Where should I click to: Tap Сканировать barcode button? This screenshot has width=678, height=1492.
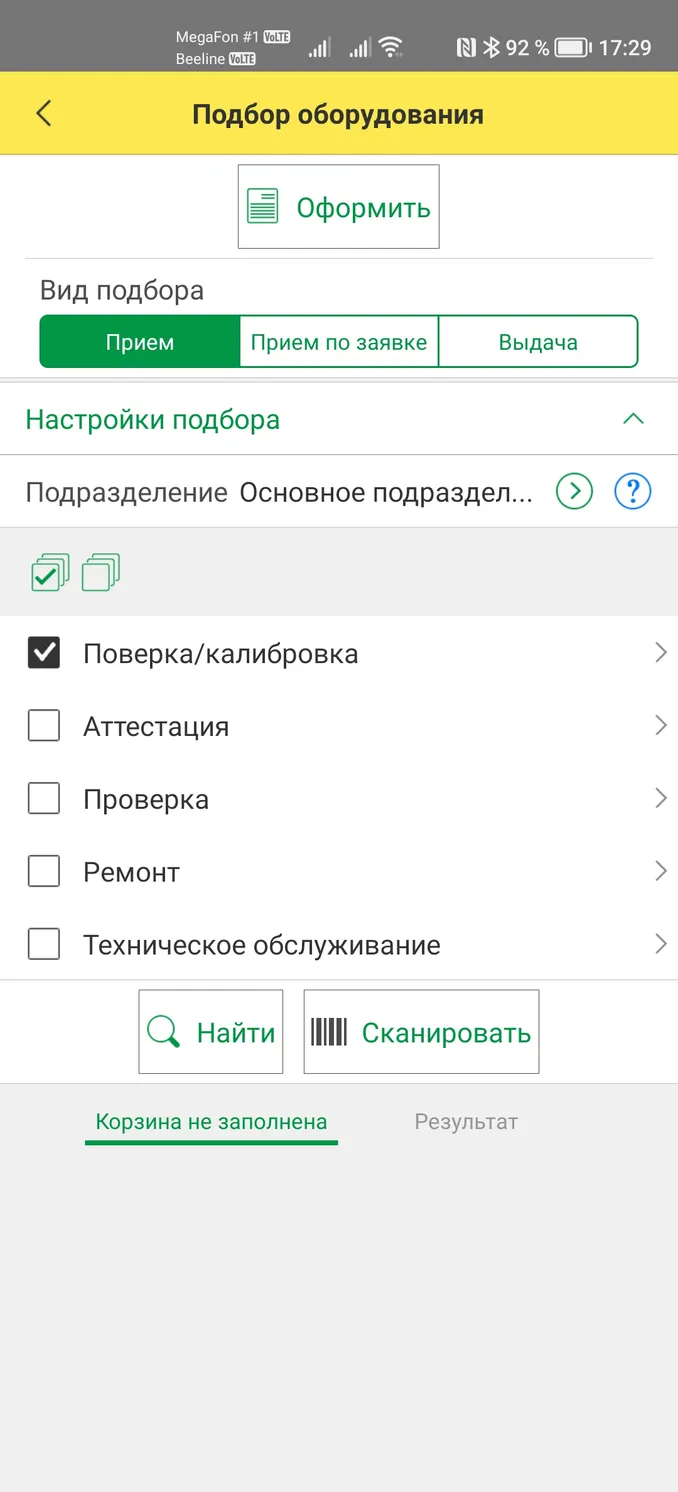[x=421, y=1032]
